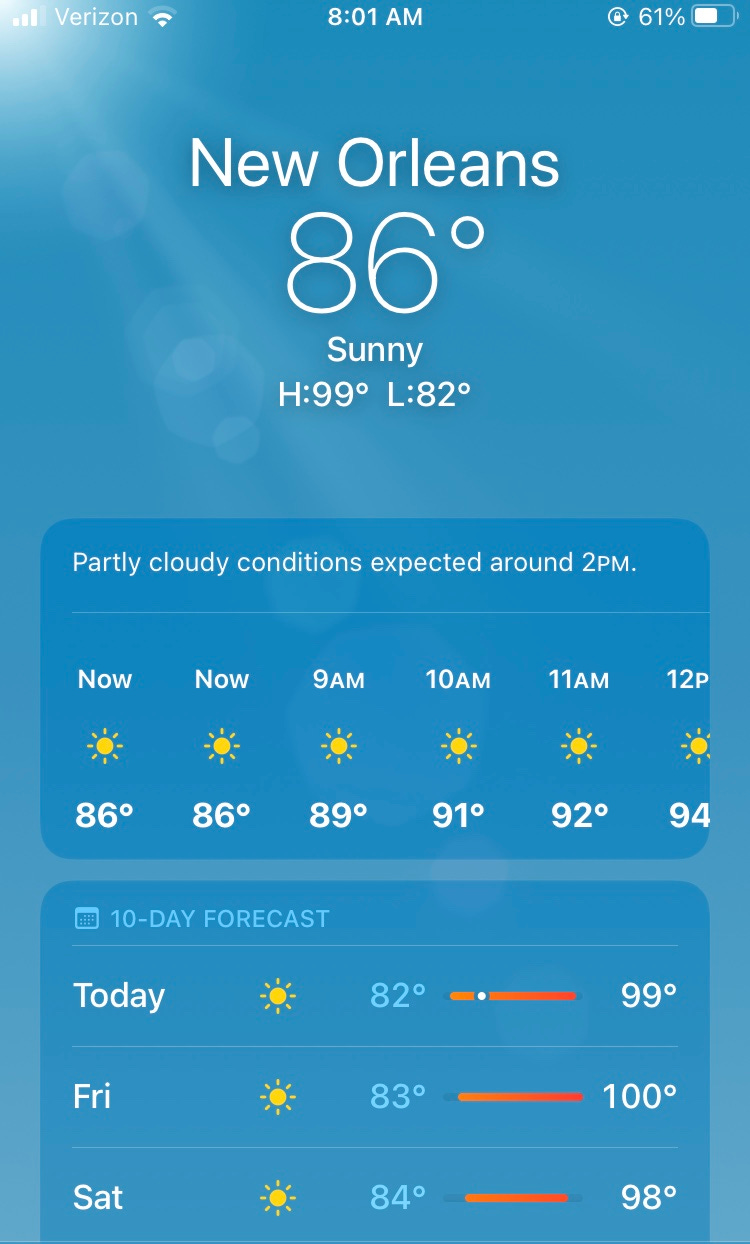Image resolution: width=750 pixels, height=1244 pixels.
Task: Open the Sat forecast row
Action: (x=375, y=1195)
